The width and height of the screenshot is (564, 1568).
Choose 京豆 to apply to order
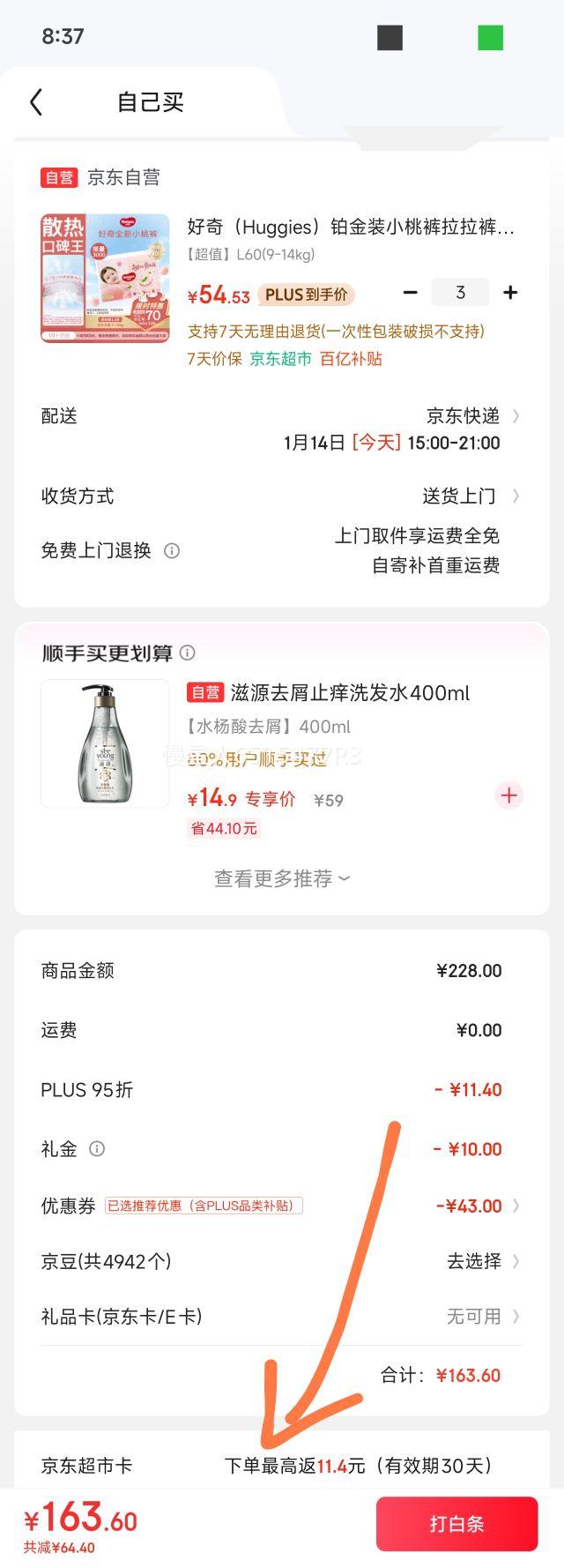click(x=482, y=1261)
